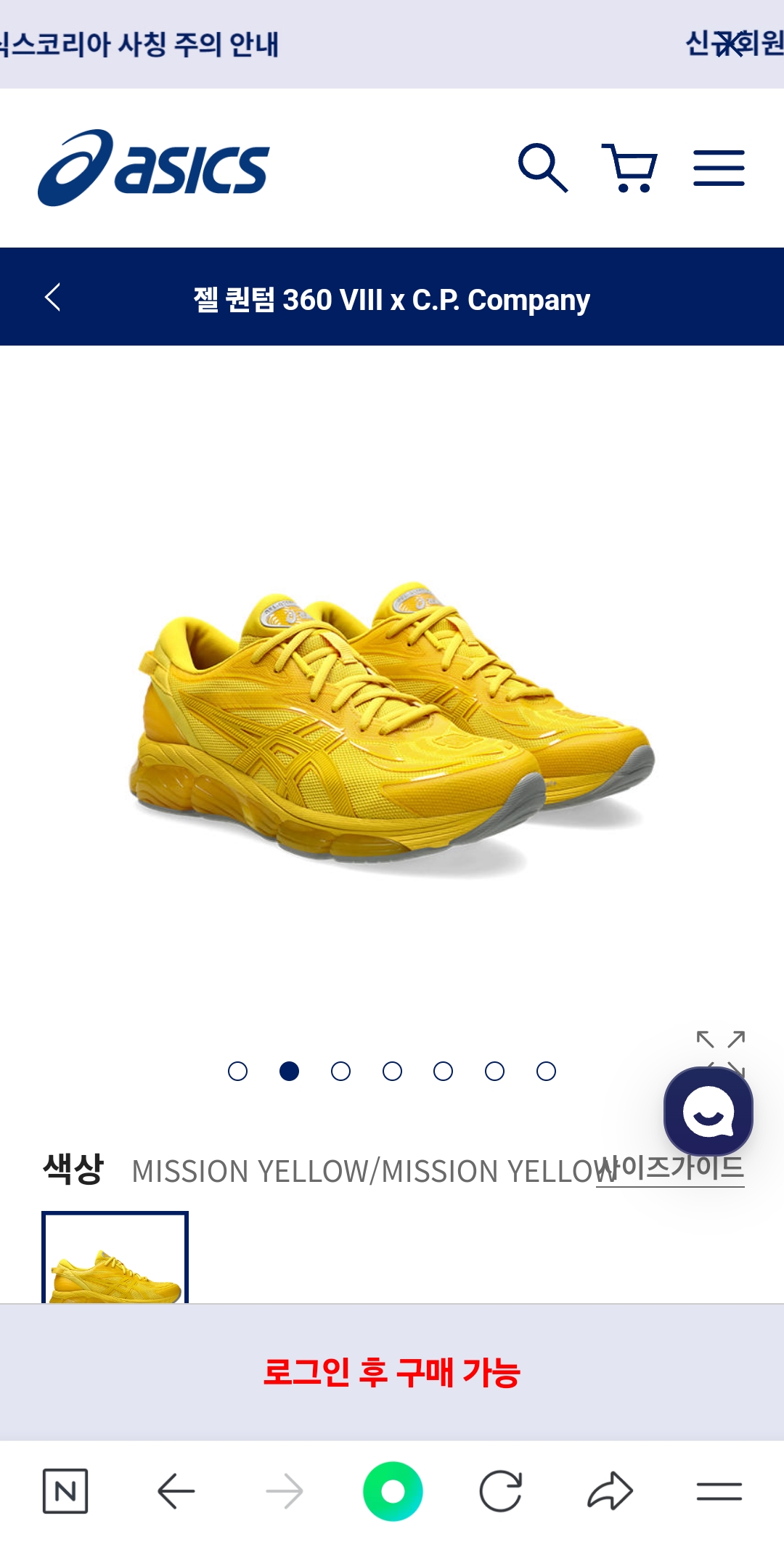Select the Mission Yellow color swatch
Image resolution: width=784 pixels, height=1542 pixels.
115,1258
